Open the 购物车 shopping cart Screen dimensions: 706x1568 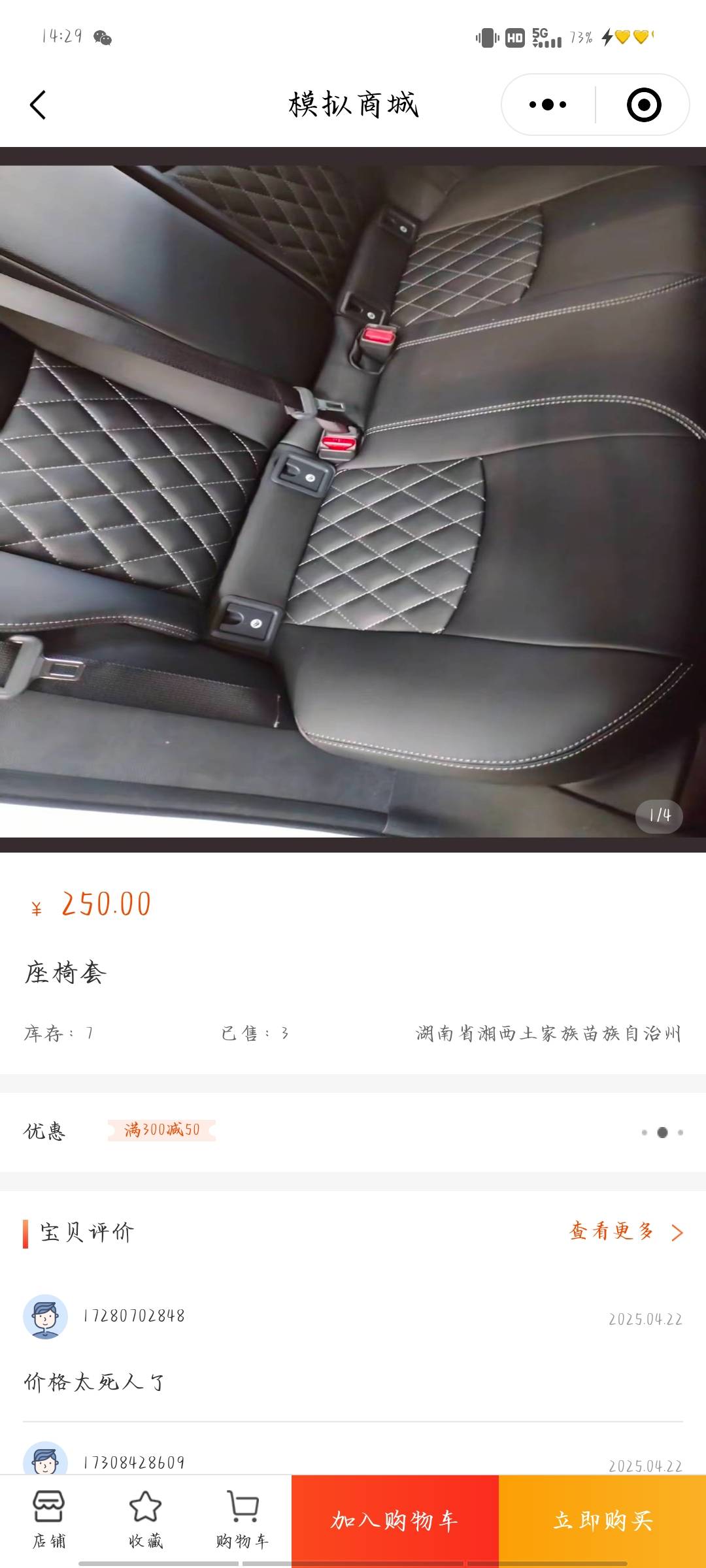click(x=243, y=1520)
